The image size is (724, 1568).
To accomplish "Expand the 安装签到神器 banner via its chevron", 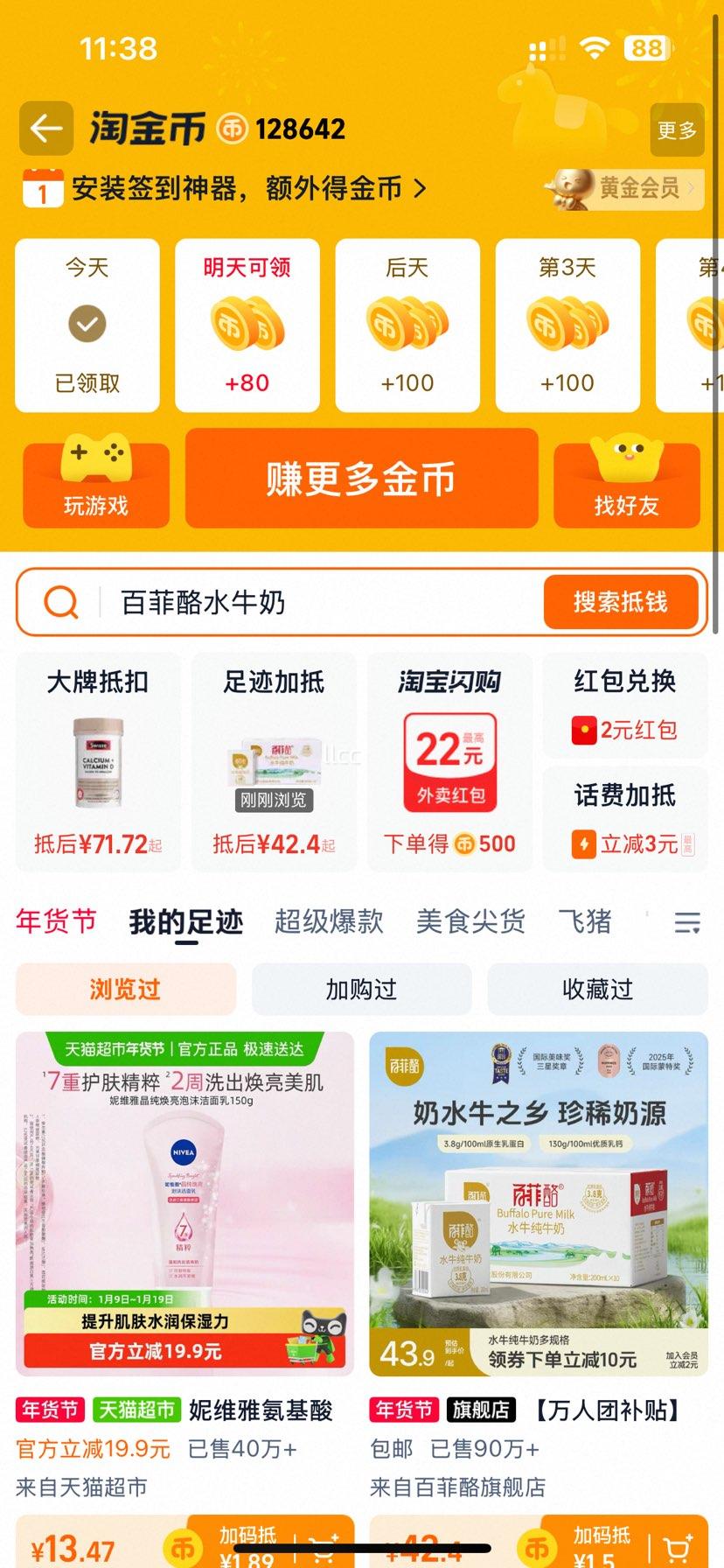I will (x=419, y=188).
